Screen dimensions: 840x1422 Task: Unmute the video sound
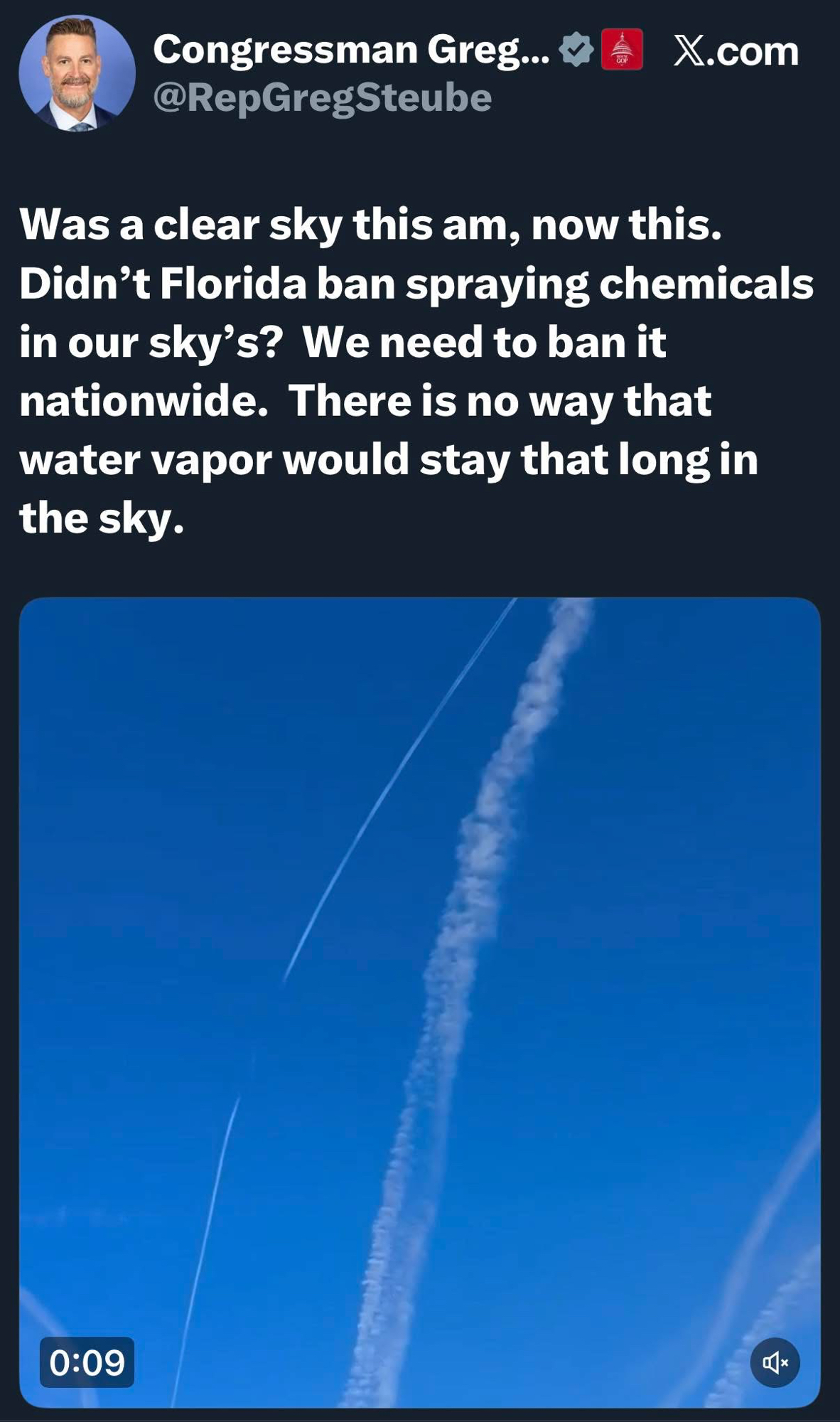(x=775, y=1362)
